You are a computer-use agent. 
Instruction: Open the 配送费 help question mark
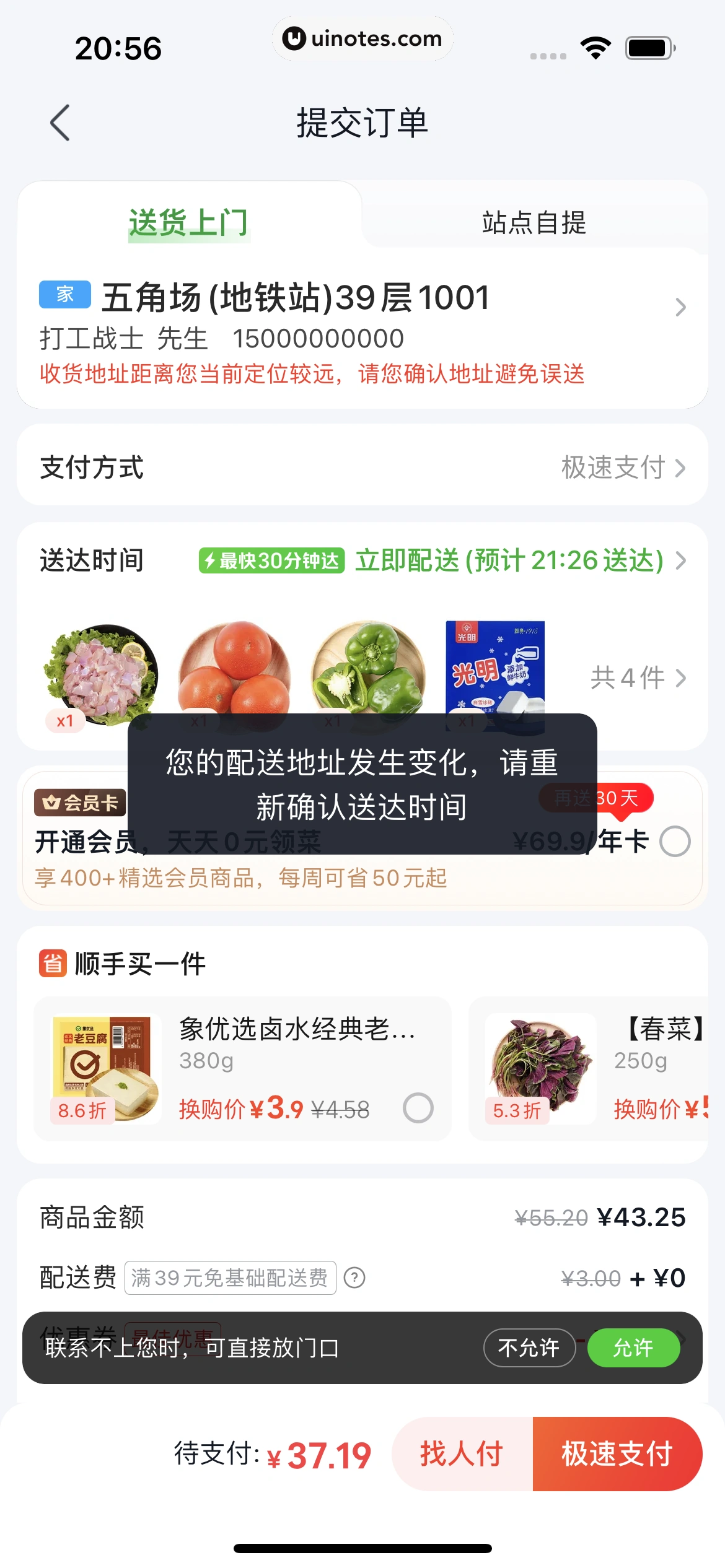coord(354,1278)
